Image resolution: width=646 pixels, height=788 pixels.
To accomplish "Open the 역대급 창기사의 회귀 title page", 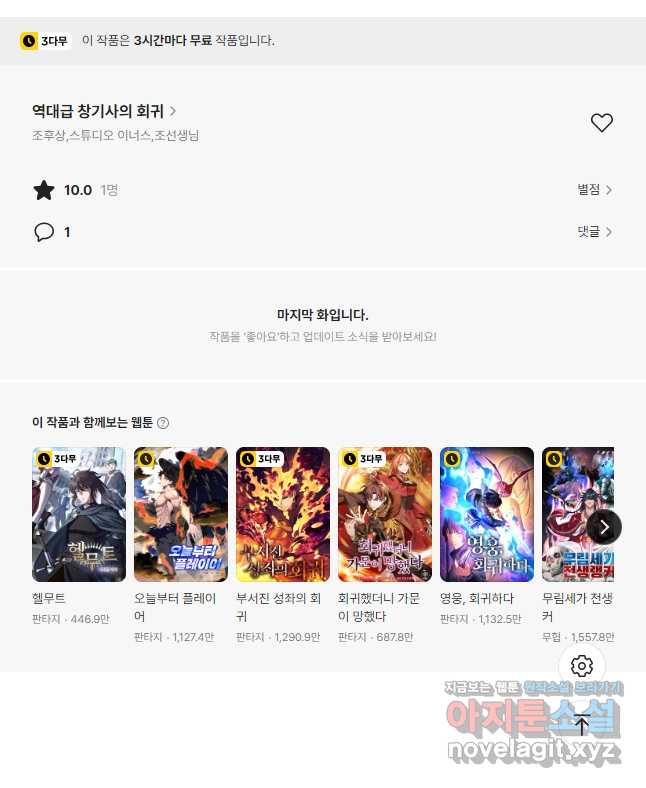I will click(104, 111).
